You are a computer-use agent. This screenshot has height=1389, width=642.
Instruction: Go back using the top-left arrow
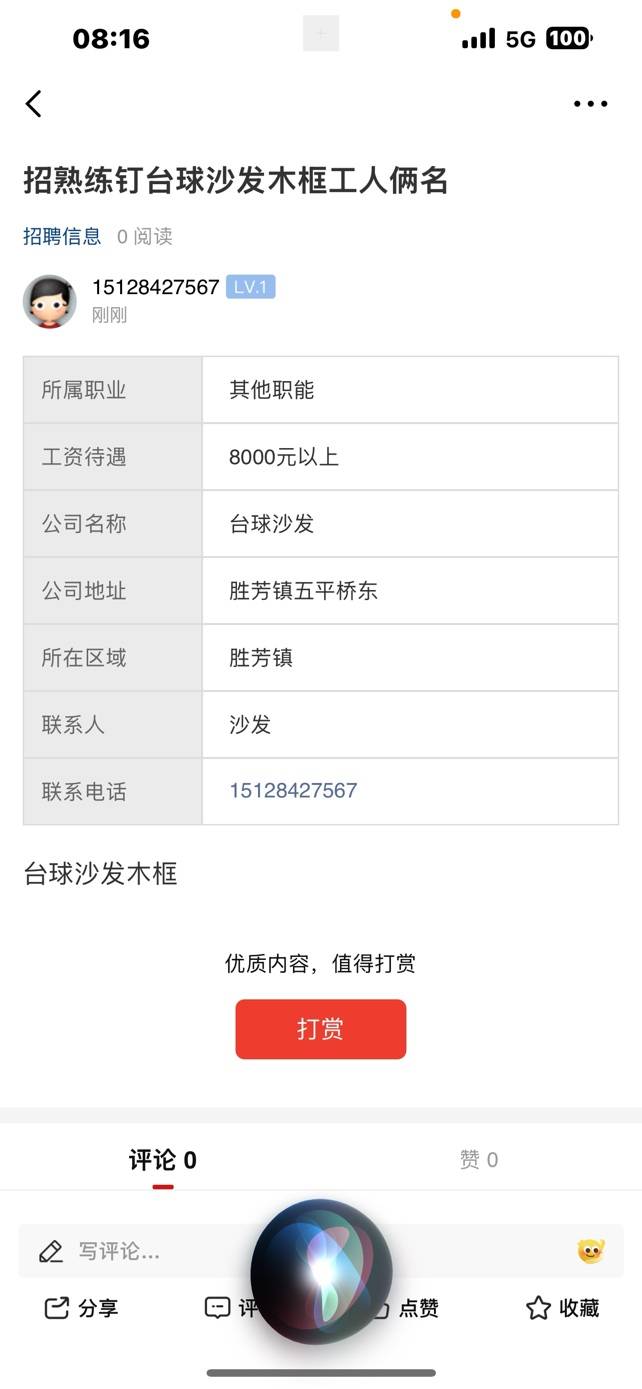[x=34, y=104]
